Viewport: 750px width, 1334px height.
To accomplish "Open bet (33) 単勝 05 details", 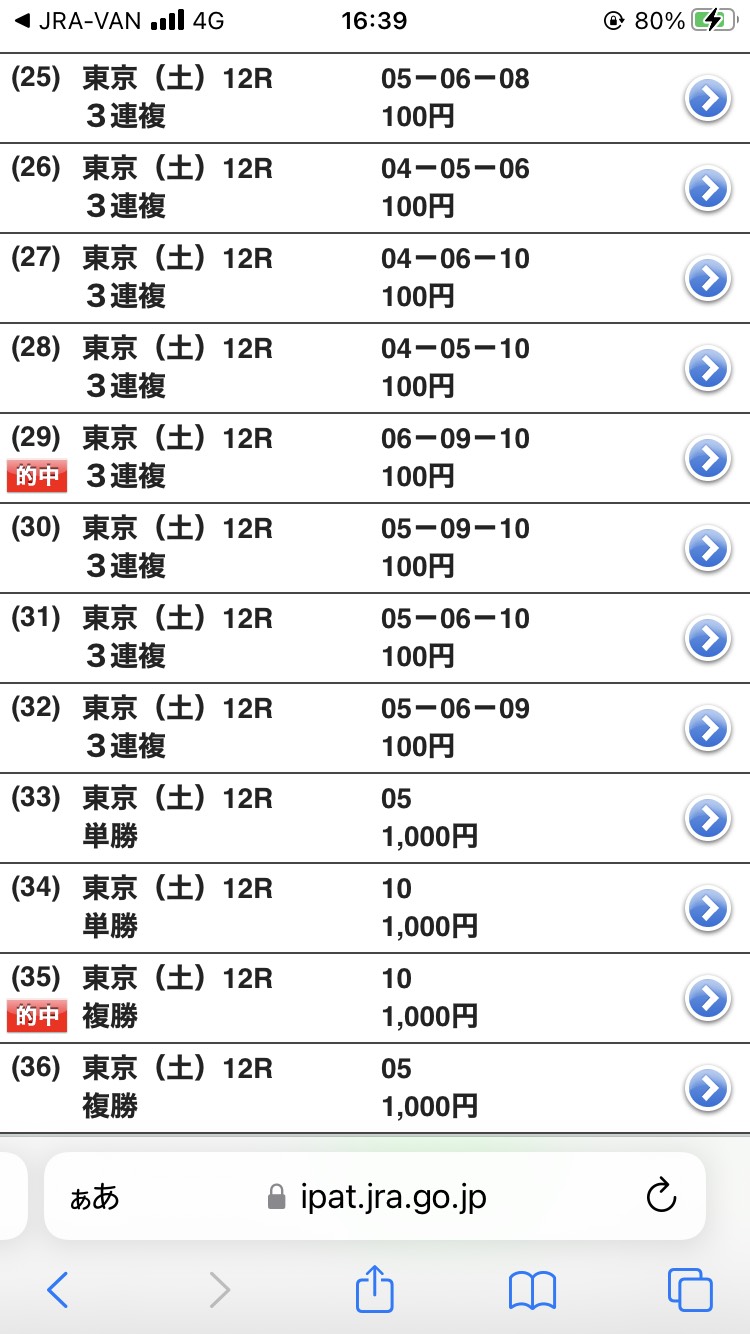I will pos(708,818).
